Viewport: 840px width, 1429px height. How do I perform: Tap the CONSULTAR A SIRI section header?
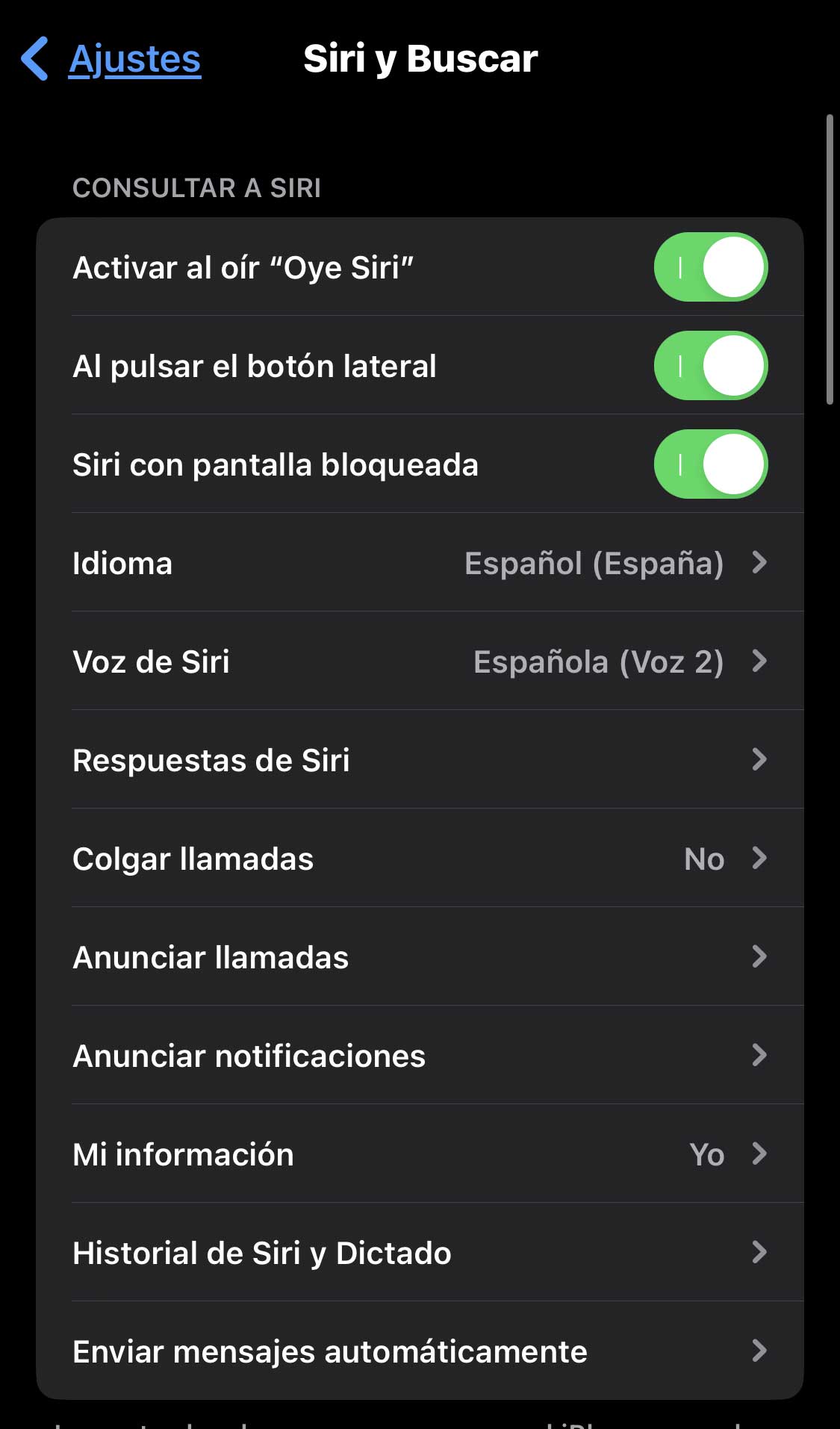tap(196, 188)
